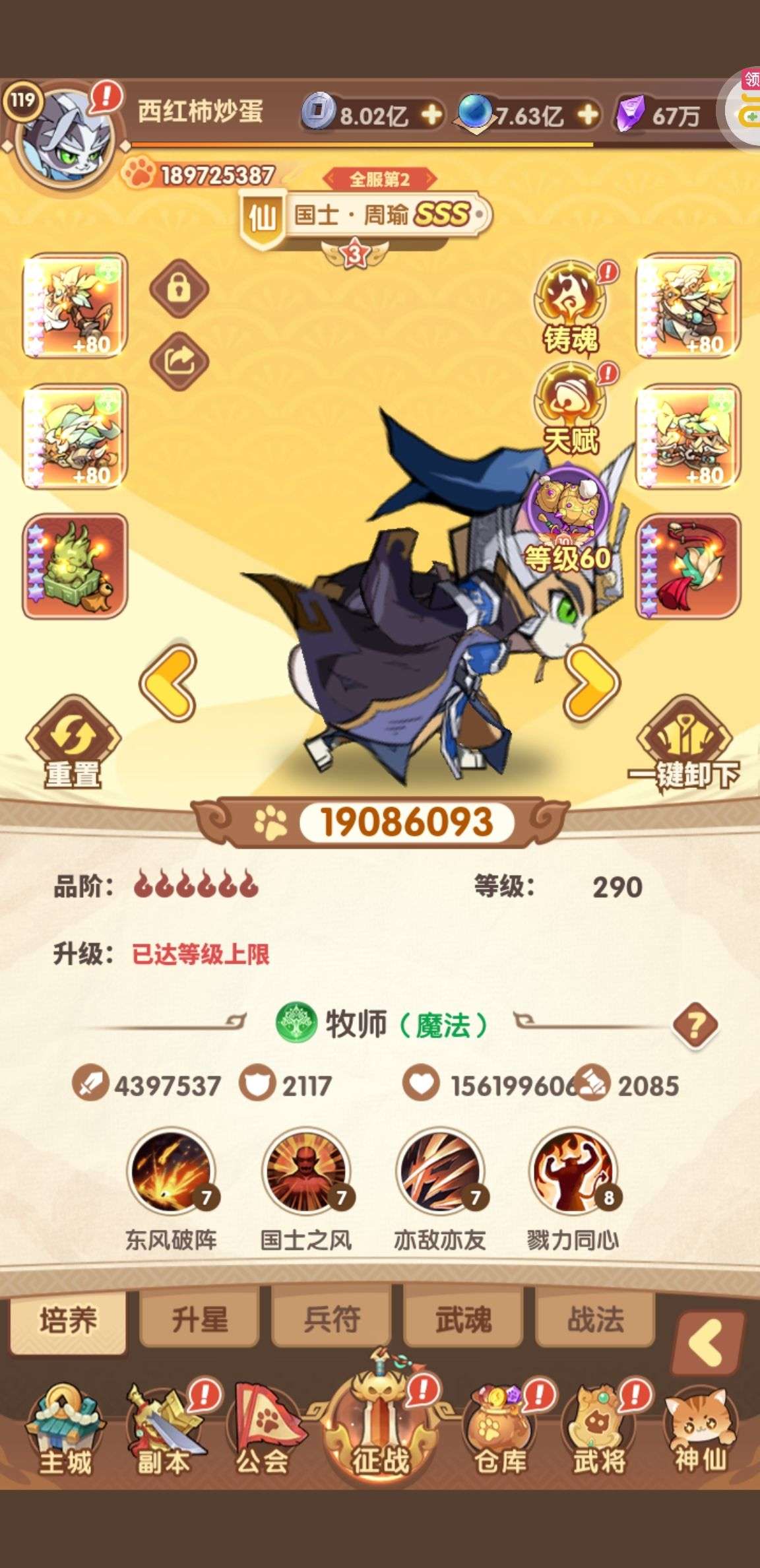
Task: Open the question mark help icon
Action: (x=696, y=1025)
